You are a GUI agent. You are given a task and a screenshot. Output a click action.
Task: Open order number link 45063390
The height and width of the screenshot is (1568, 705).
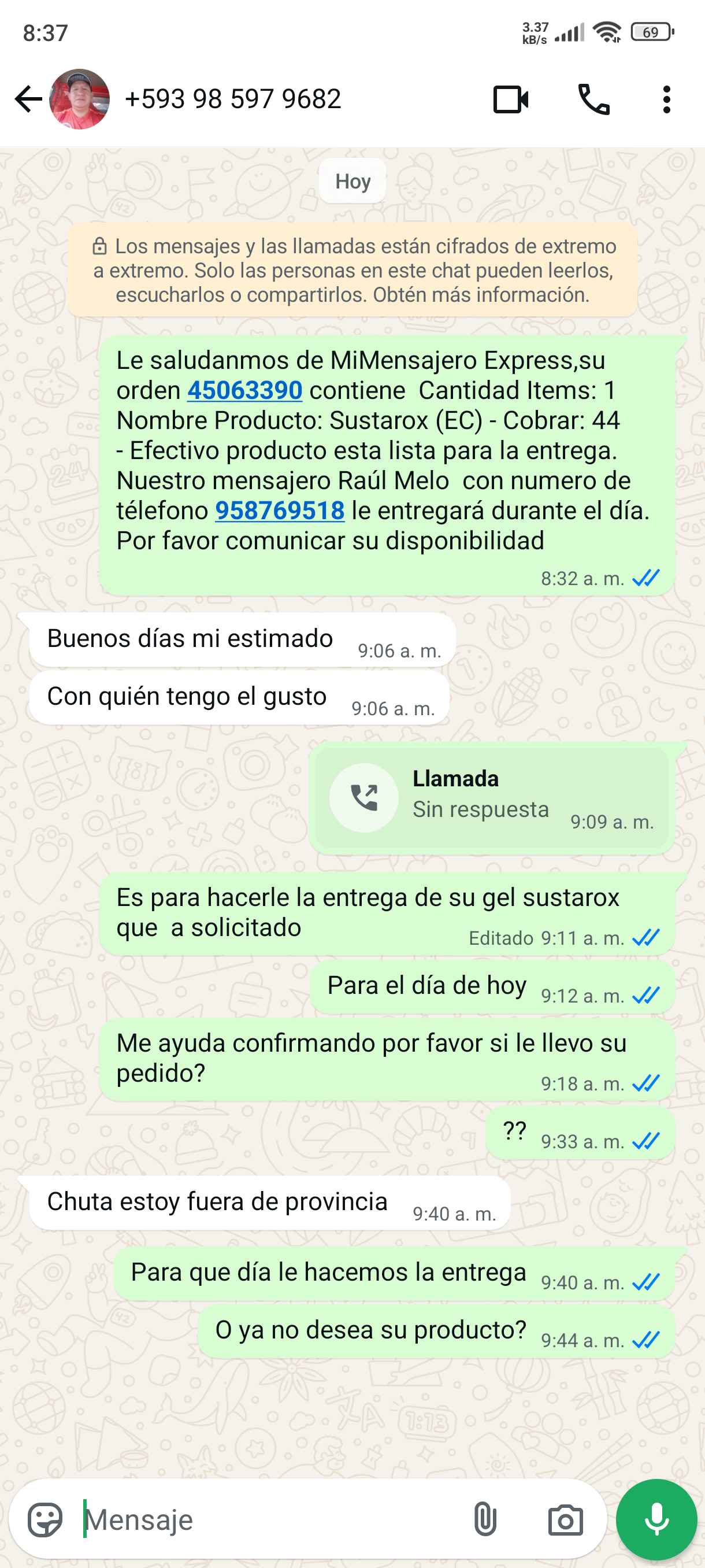point(244,391)
